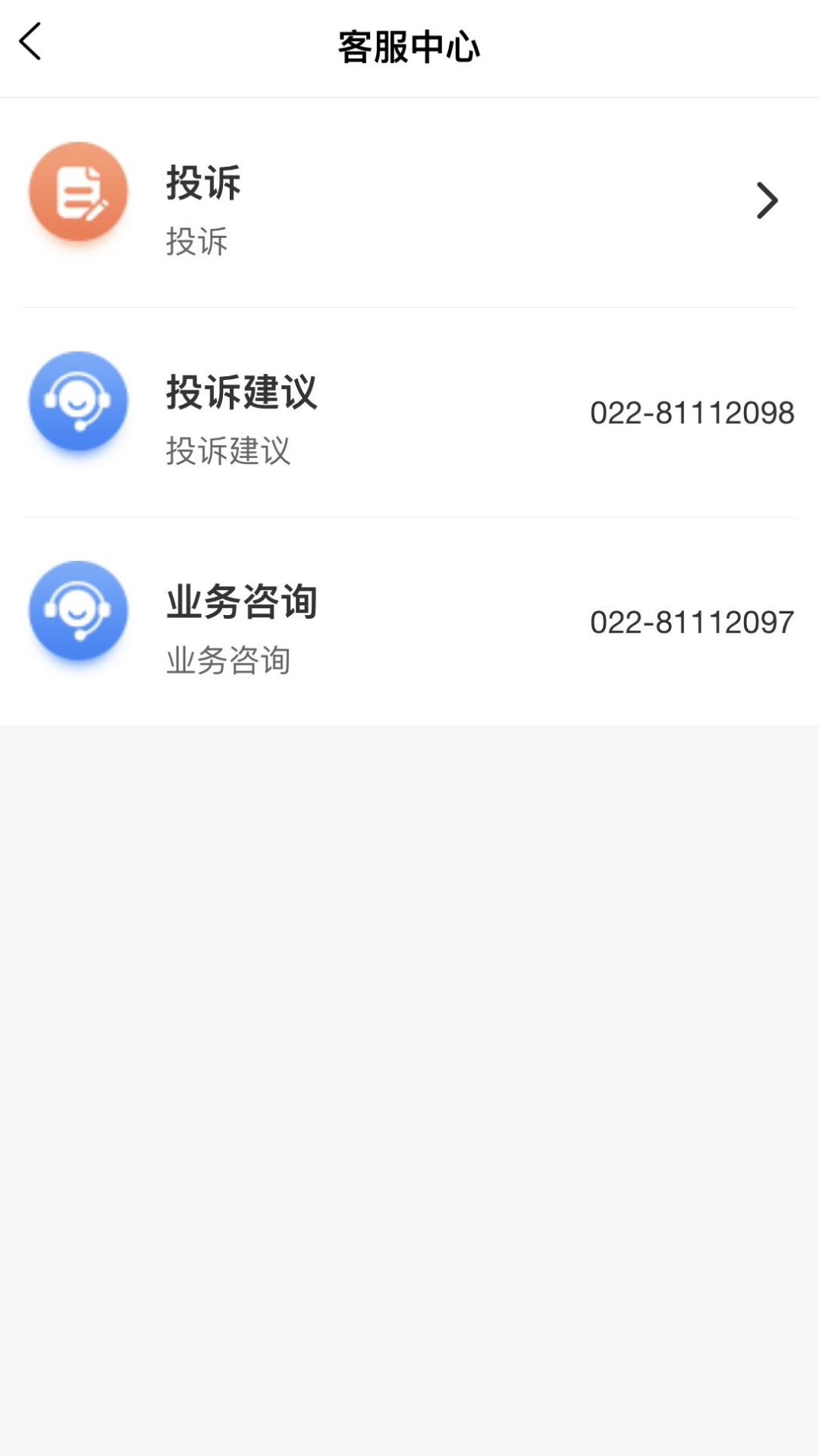Tap the 投诉建议 subtitle label
This screenshot has width=819, height=1456.
pyautogui.click(x=229, y=451)
